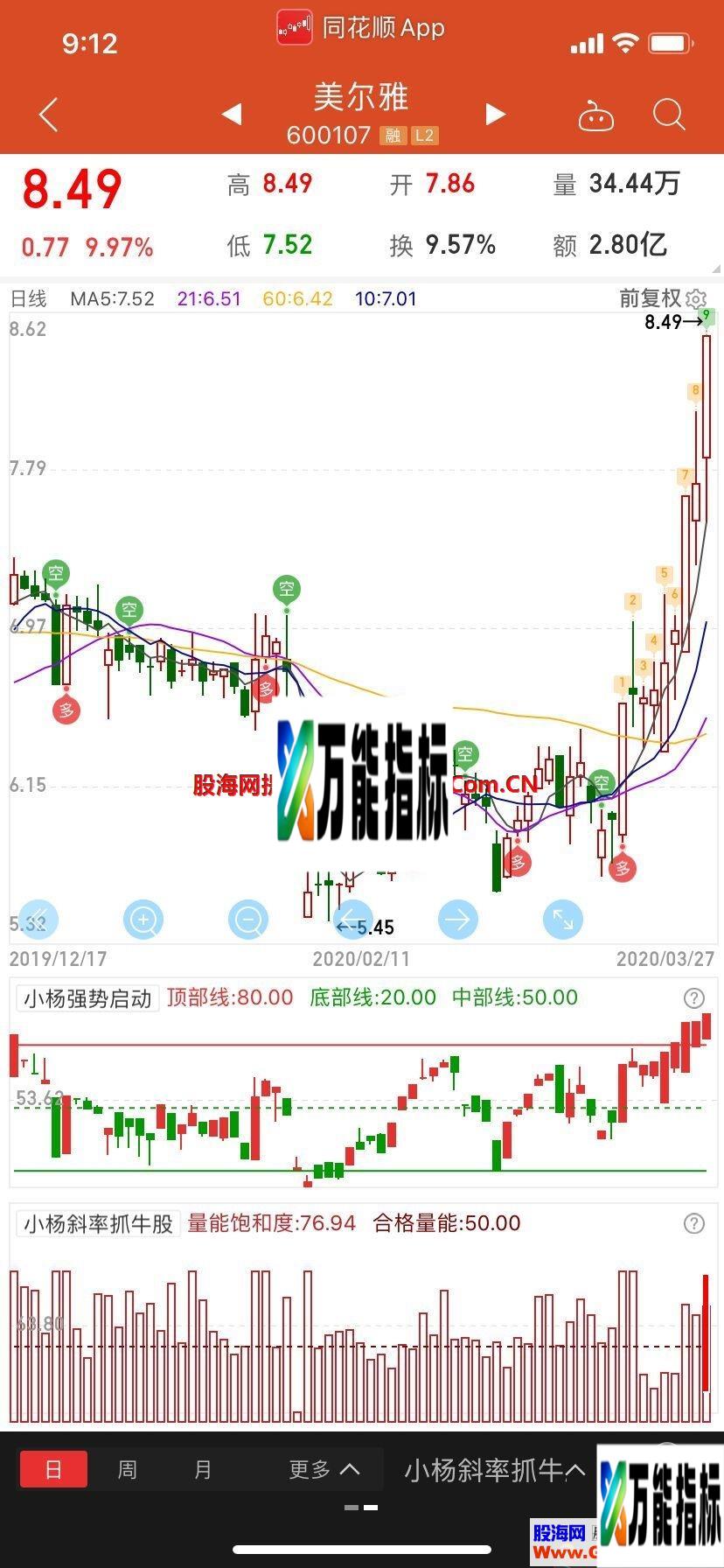
Task: Go to the next stock with right arrow
Action: [495, 114]
